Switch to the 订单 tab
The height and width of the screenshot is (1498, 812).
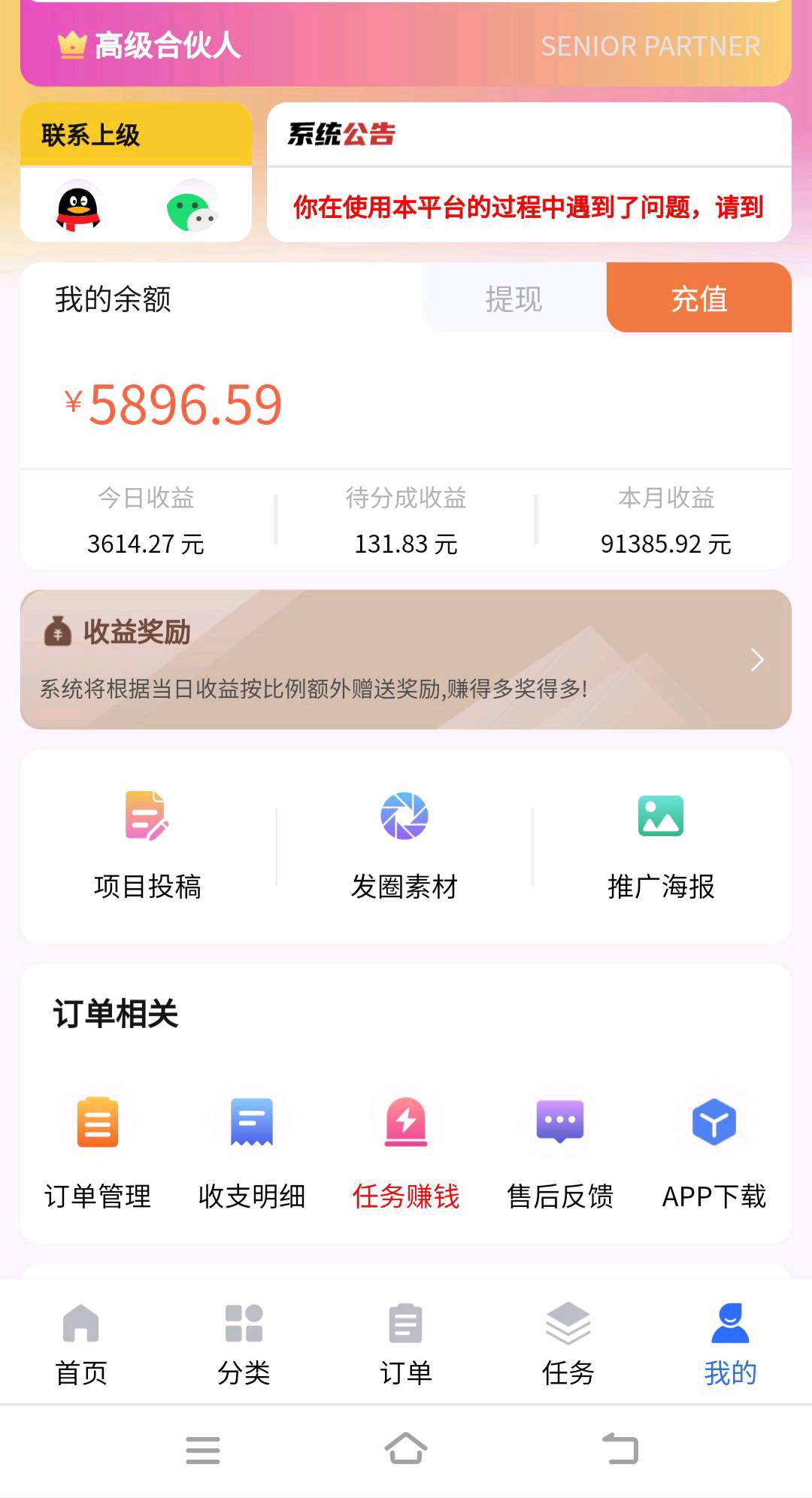[x=406, y=1343]
